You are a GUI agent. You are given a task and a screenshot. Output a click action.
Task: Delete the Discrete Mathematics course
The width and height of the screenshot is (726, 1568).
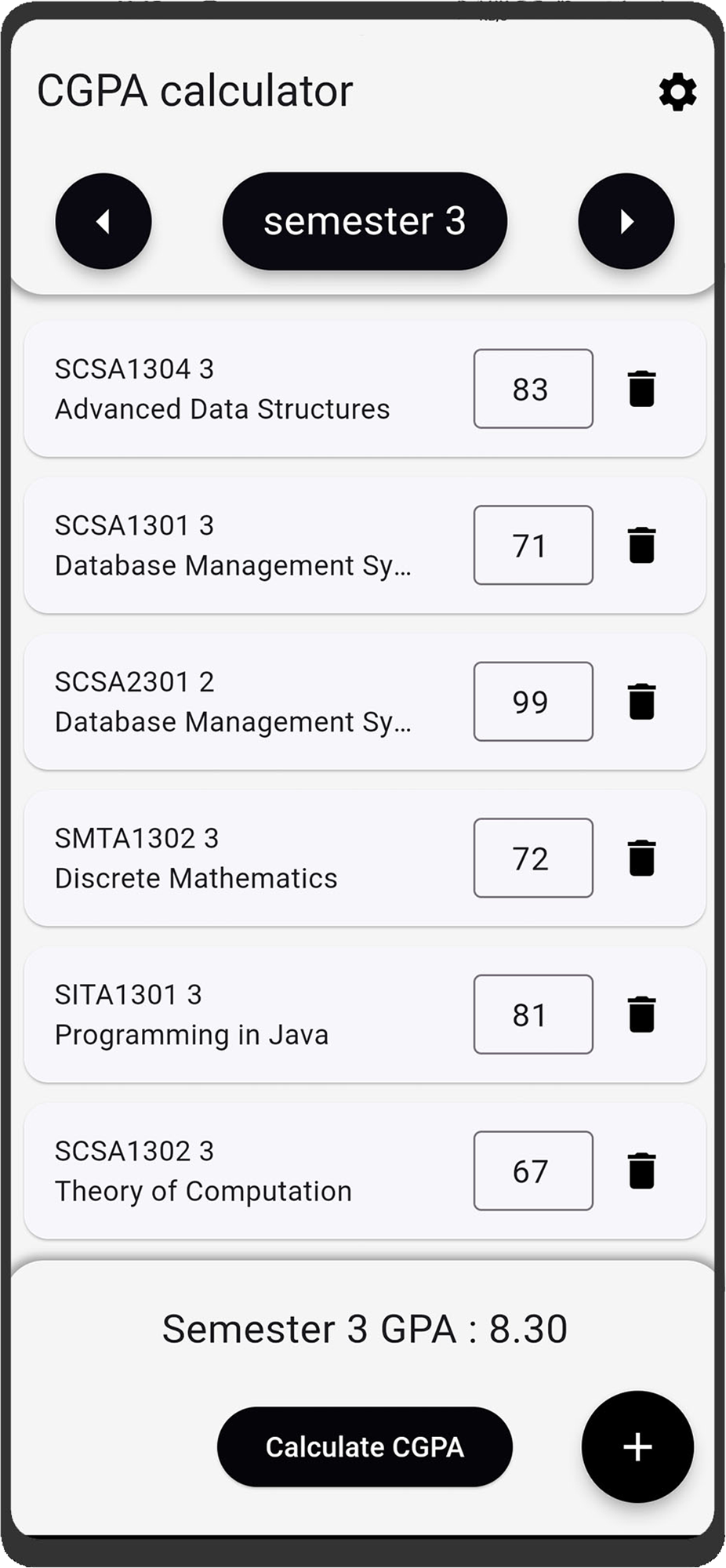point(641,858)
